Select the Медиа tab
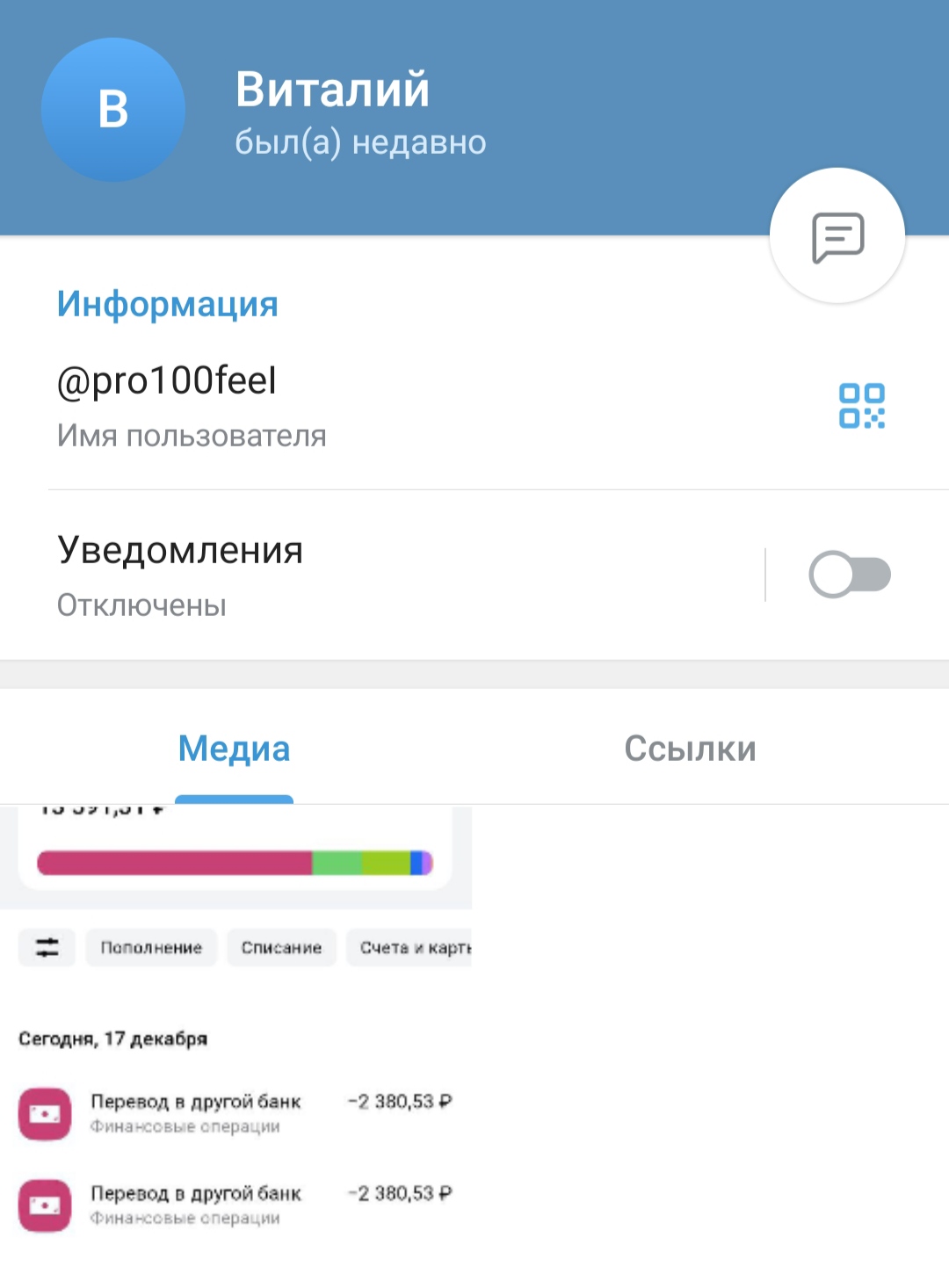Image resolution: width=949 pixels, height=1288 pixels. (x=234, y=748)
